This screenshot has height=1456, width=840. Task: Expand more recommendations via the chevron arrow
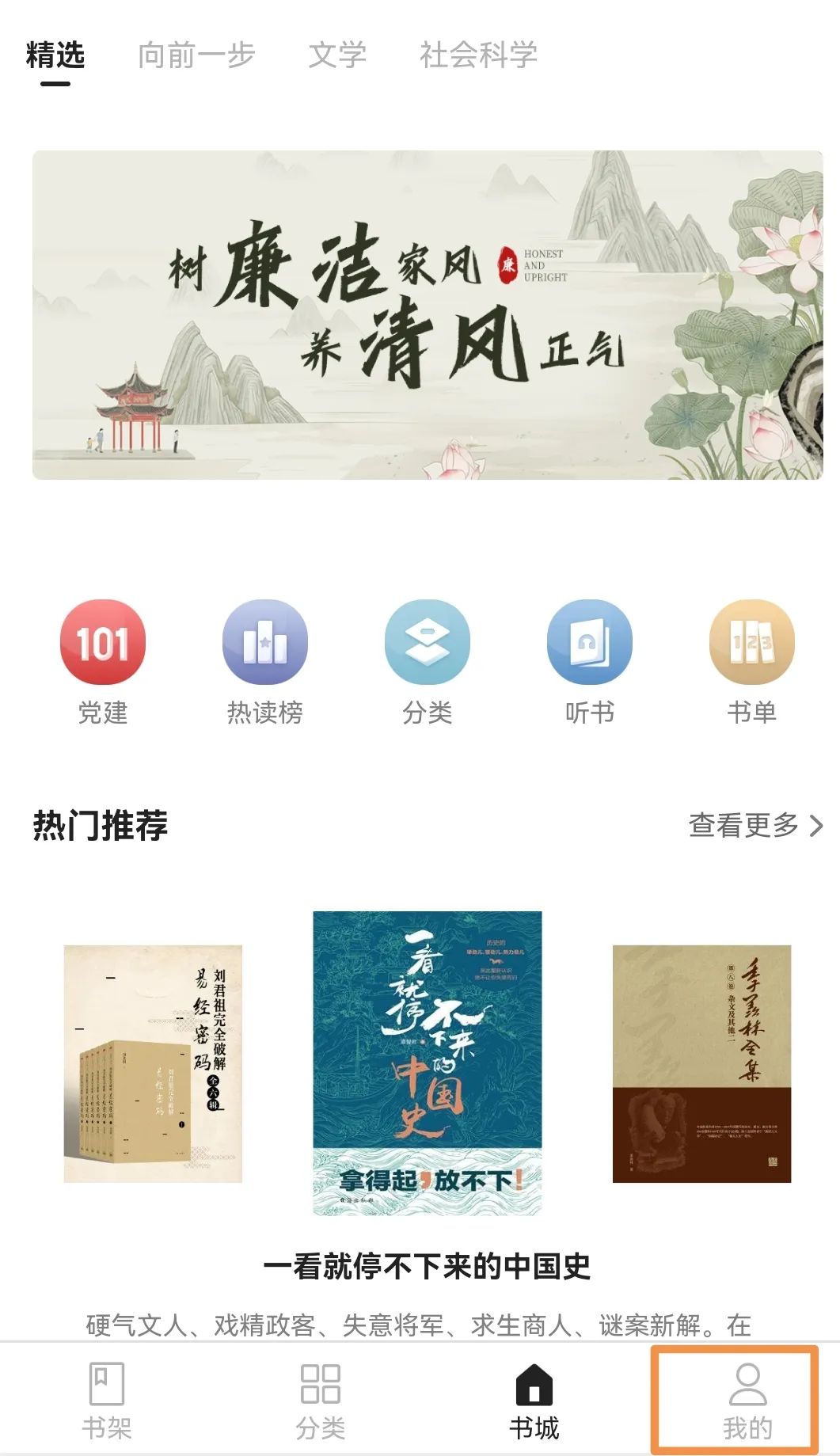tap(815, 827)
